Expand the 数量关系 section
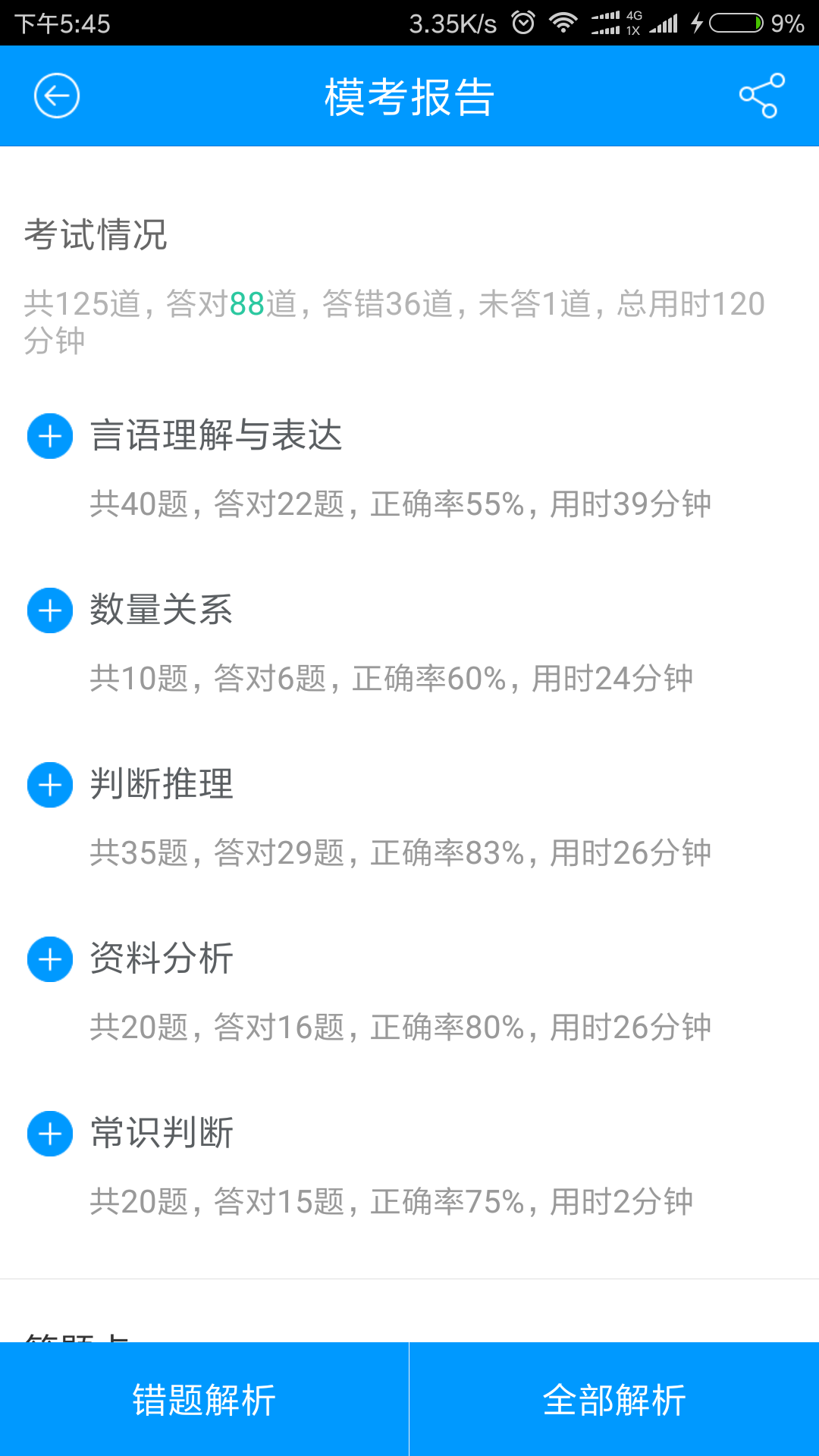 point(49,610)
